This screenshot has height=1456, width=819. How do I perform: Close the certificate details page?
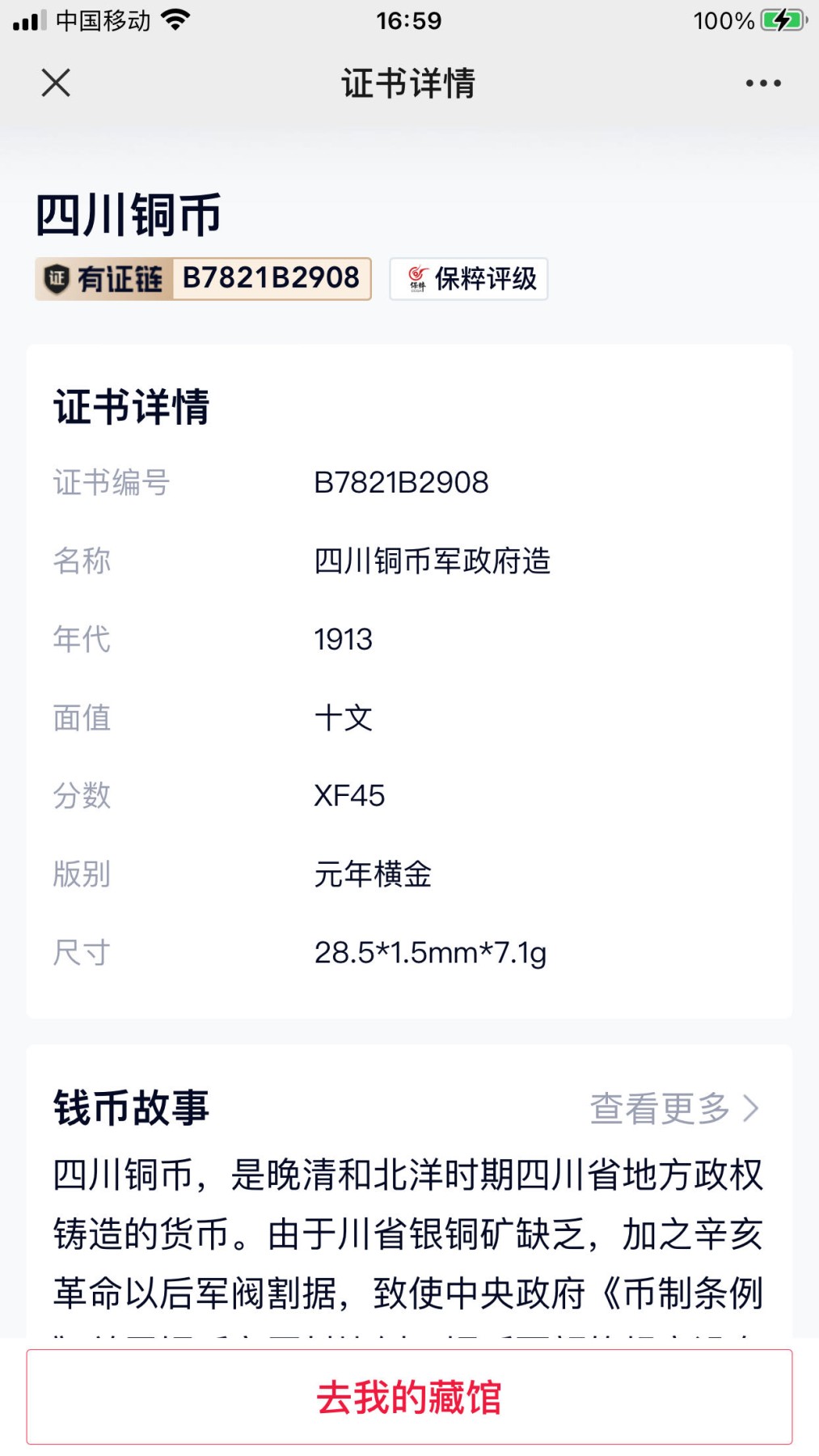point(56,83)
